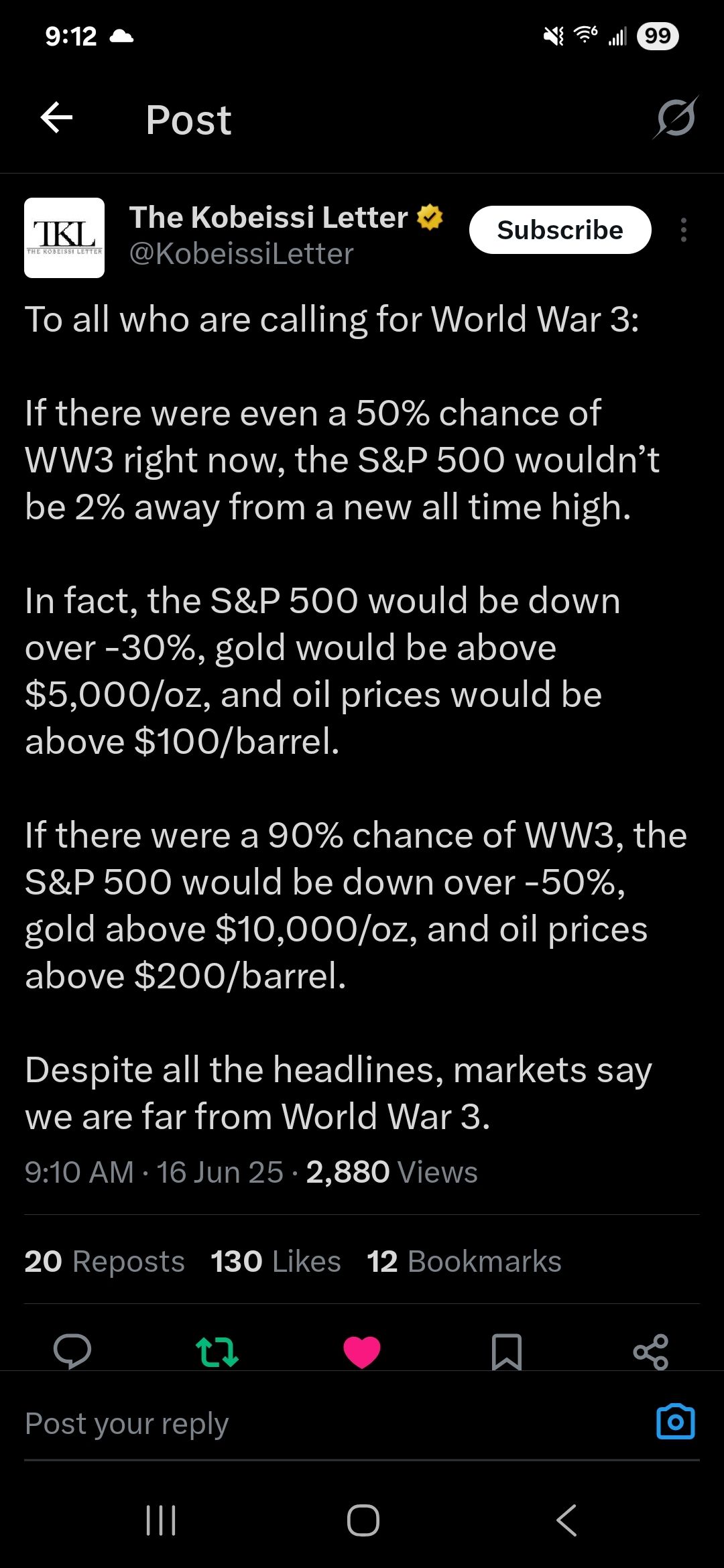Open the post's three-dot overflow menu
This screenshot has width=724, height=1568.
coord(683,230)
